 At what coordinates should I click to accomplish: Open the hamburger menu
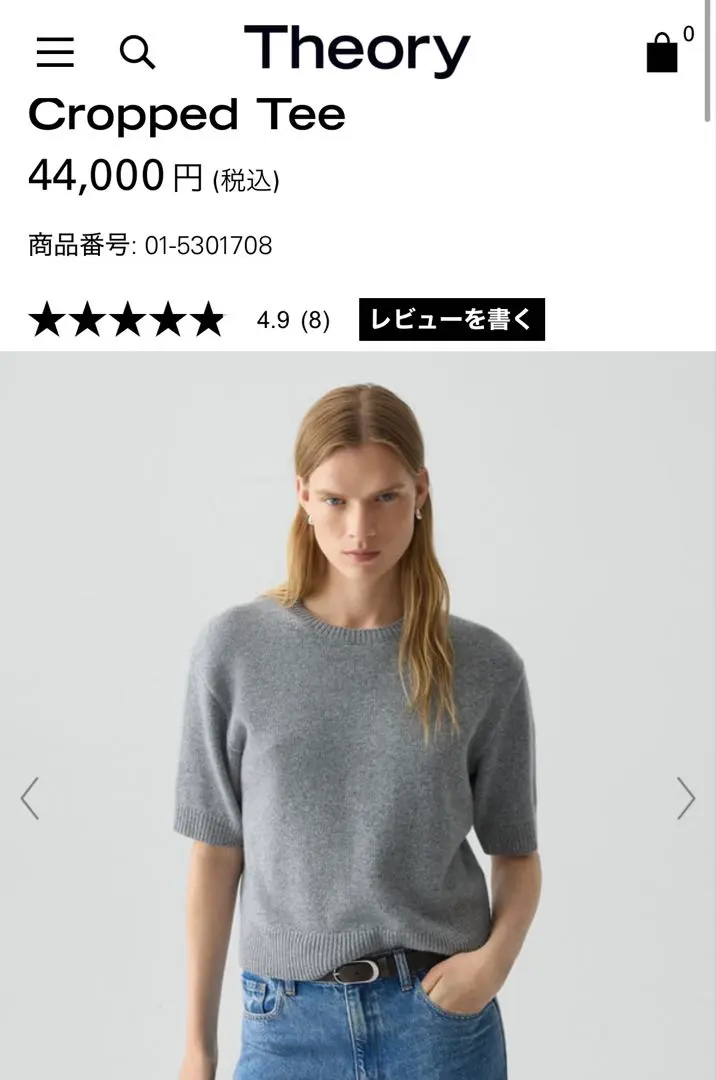(55, 52)
